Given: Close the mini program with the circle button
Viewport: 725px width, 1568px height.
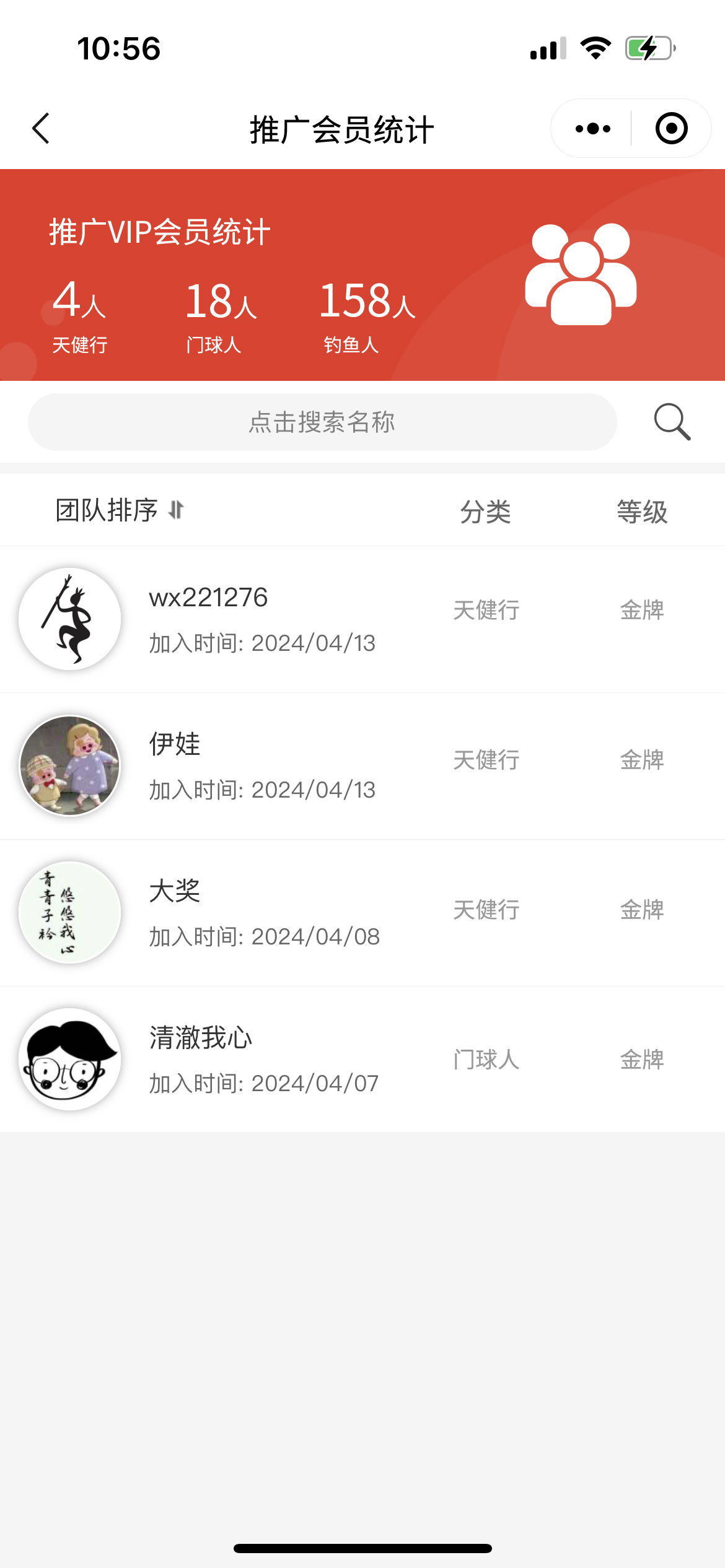Looking at the screenshot, I should pyautogui.click(x=672, y=129).
